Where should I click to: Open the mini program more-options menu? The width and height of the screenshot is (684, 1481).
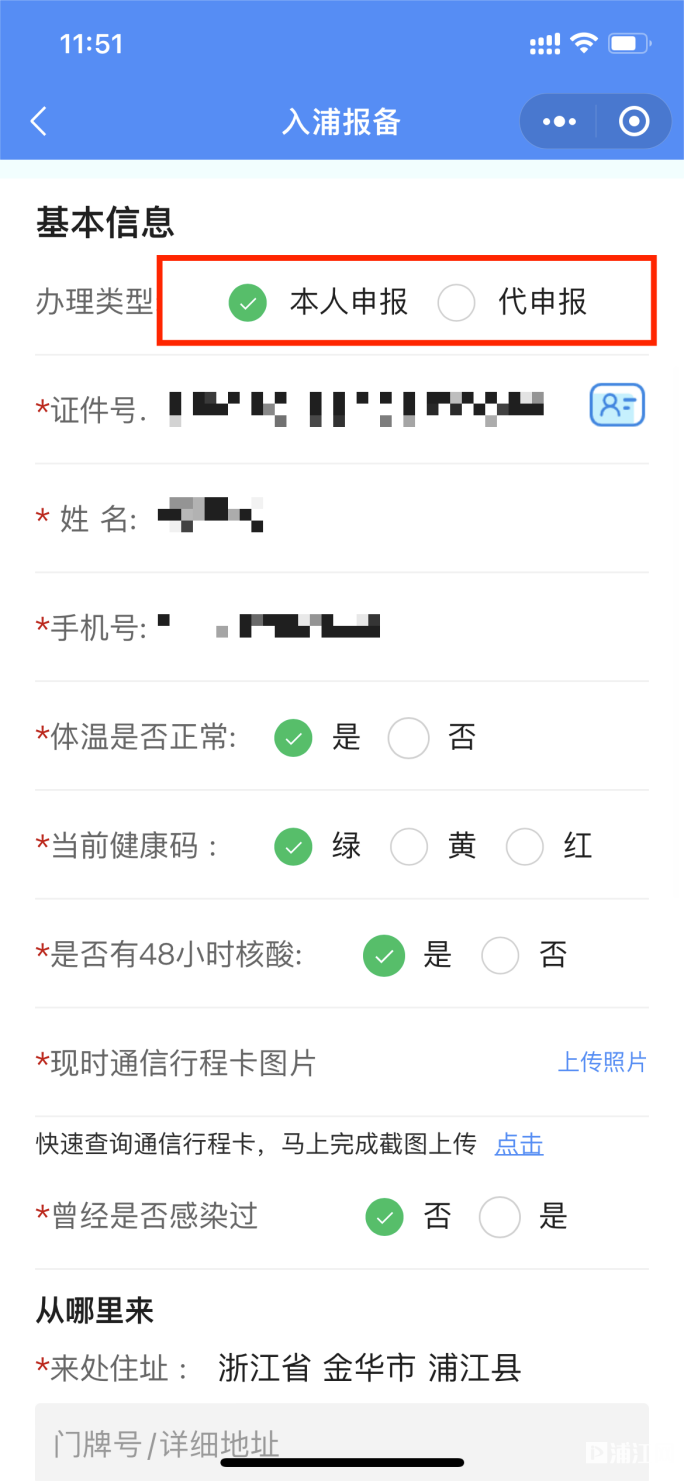[x=559, y=122]
